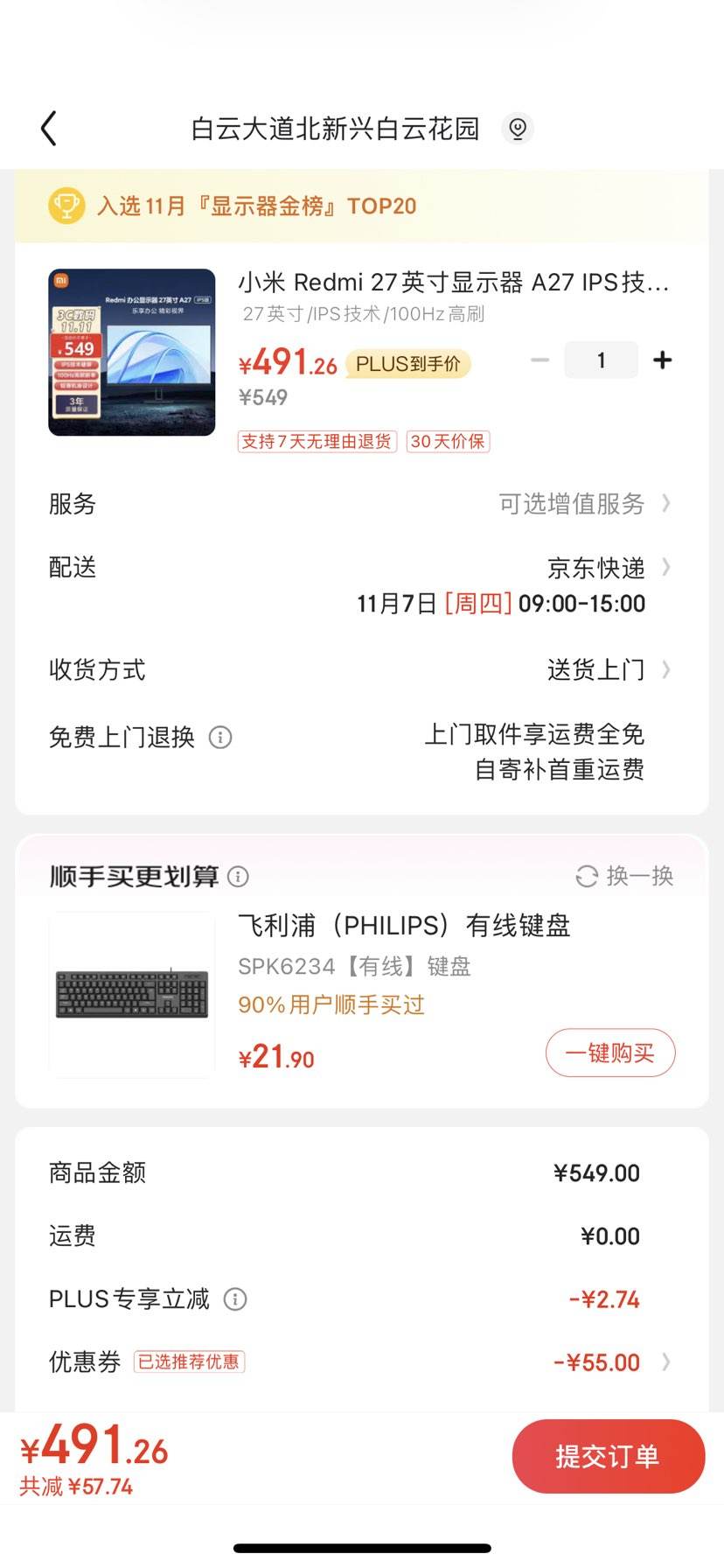The height and width of the screenshot is (1568, 724).
Task: Click the quantity input field showing 1
Action: click(601, 360)
